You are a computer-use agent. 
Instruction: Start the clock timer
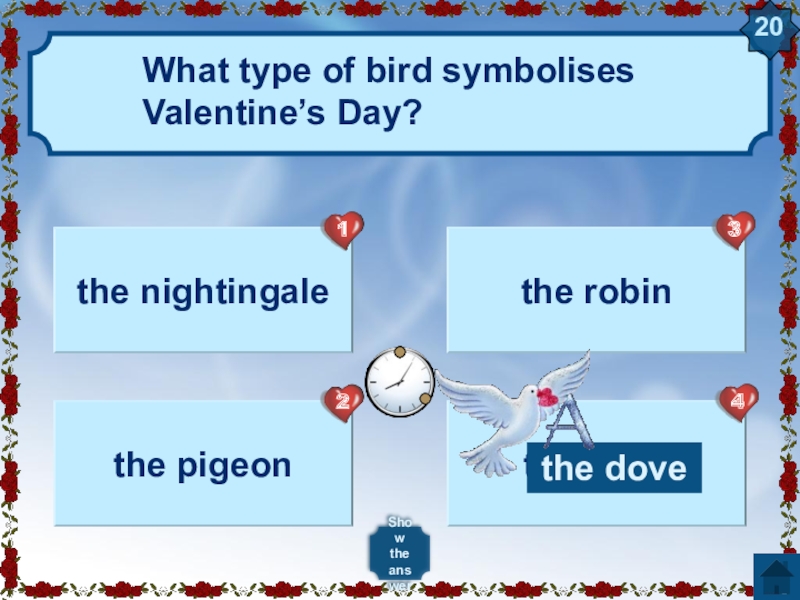click(399, 383)
